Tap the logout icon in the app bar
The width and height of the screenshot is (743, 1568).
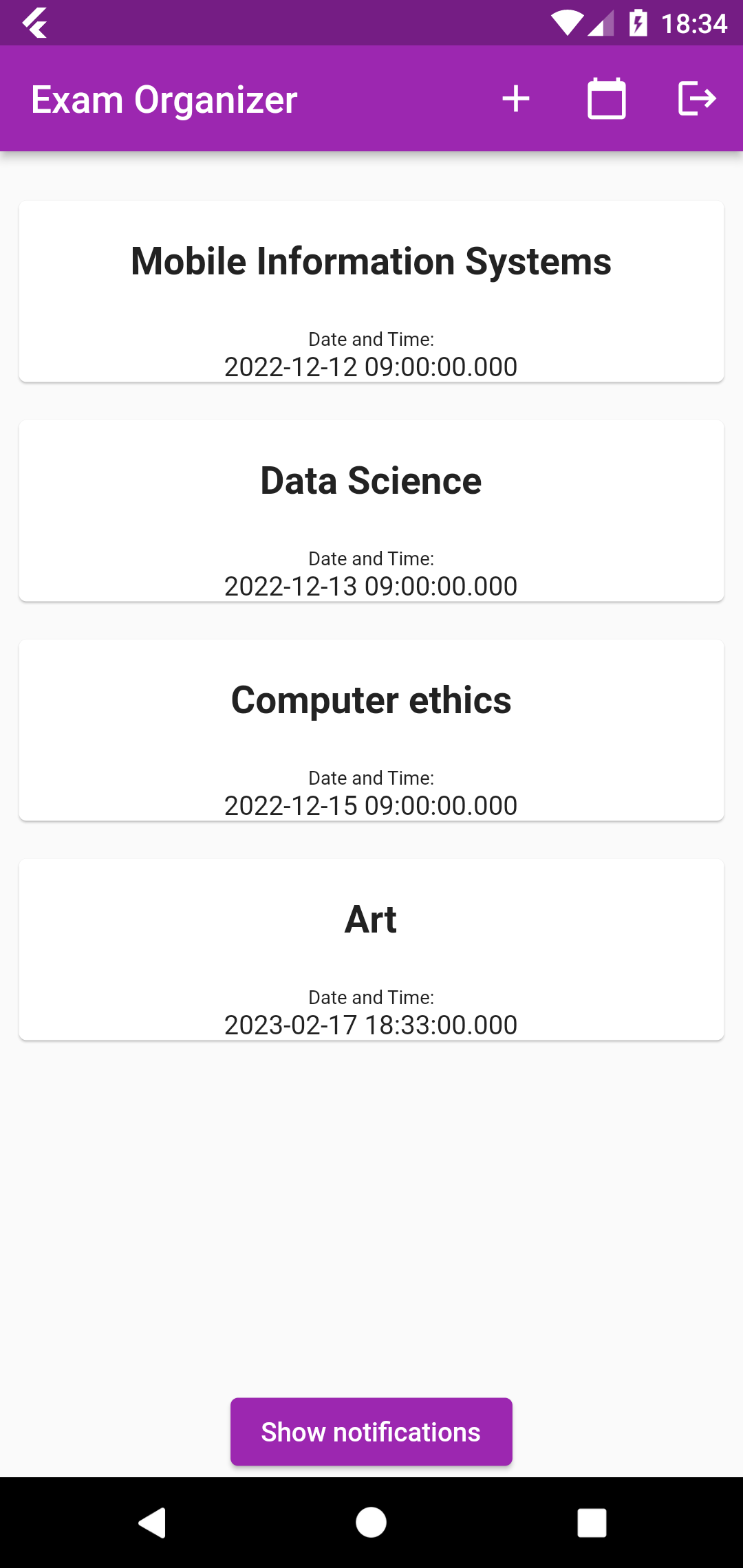point(697,98)
